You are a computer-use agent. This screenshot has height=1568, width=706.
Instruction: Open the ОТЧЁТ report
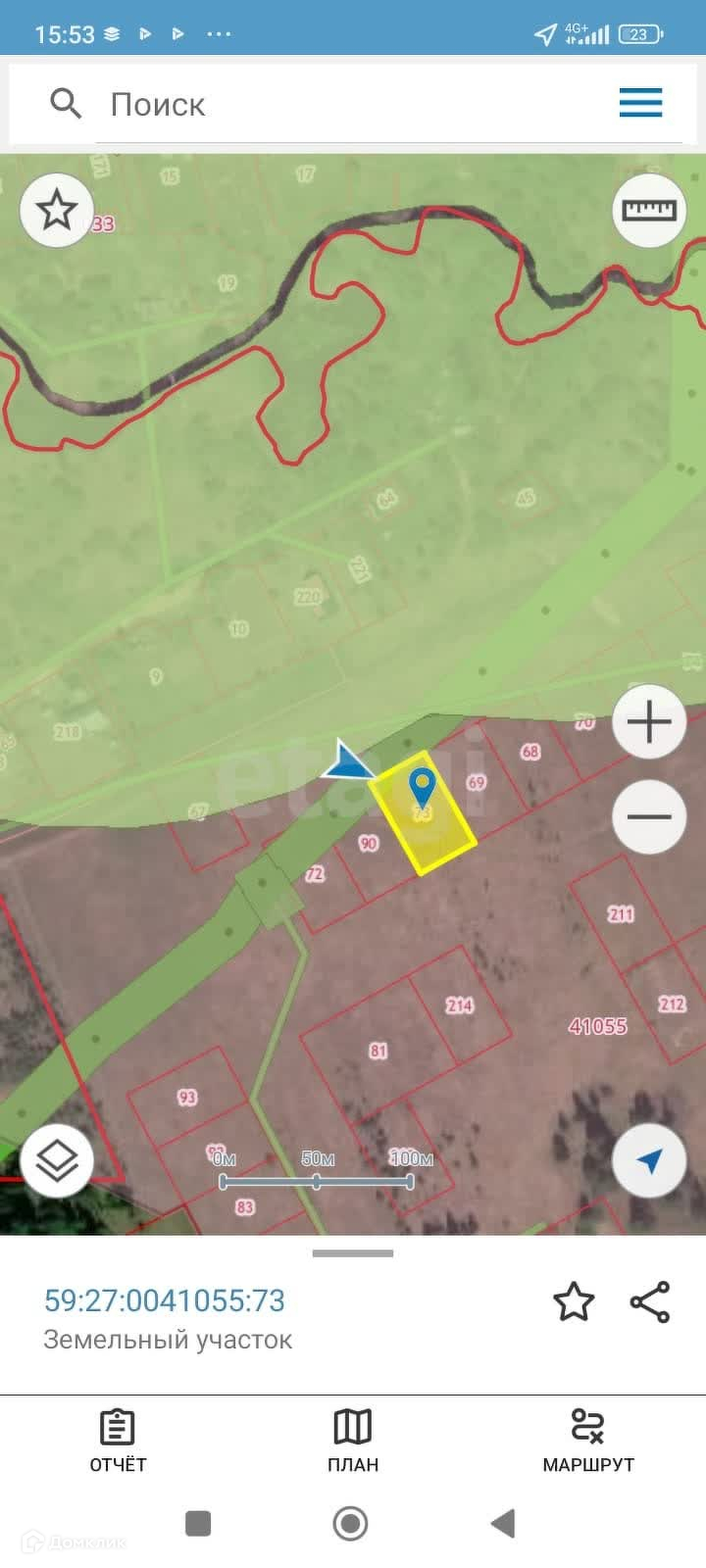[118, 1441]
